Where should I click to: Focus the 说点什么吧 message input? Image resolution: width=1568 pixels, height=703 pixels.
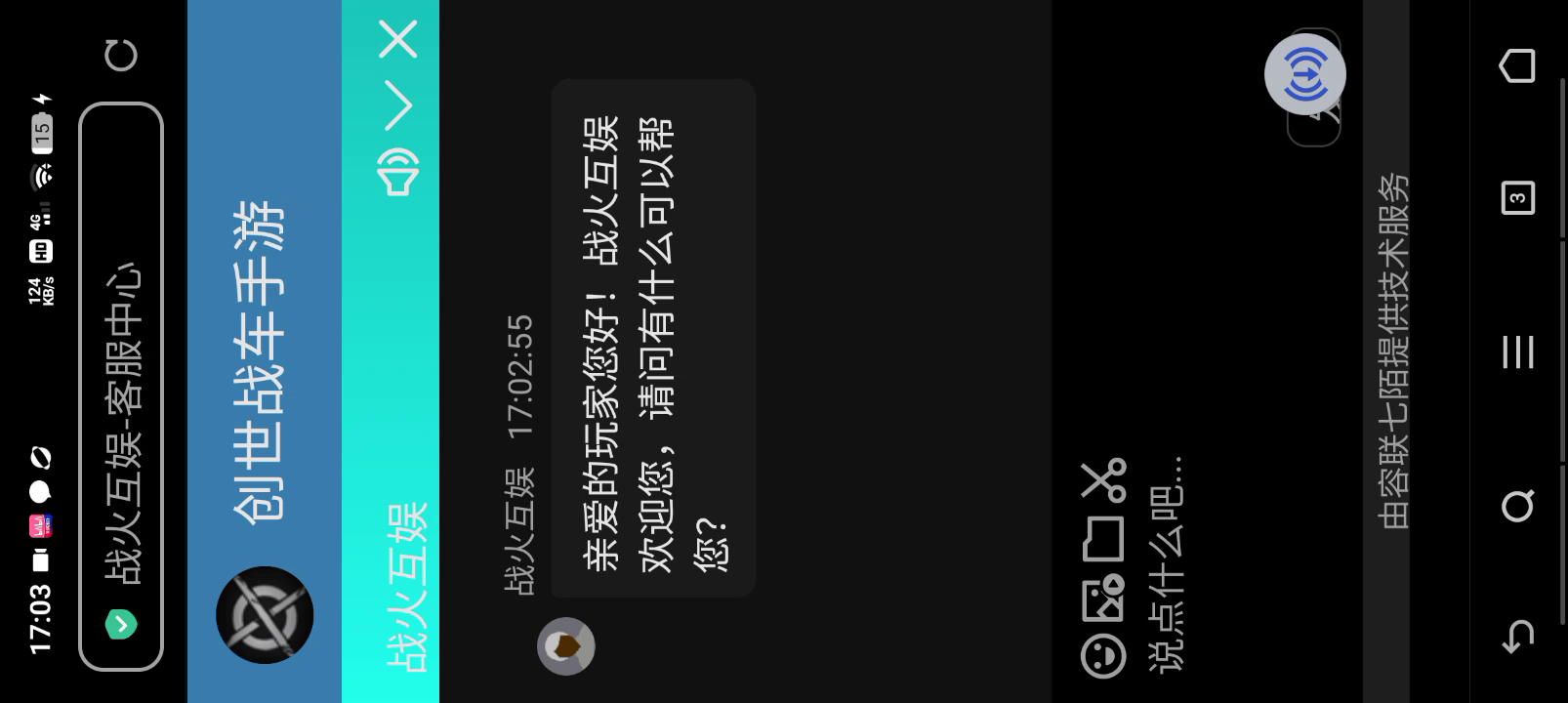[x=1167, y=391]
